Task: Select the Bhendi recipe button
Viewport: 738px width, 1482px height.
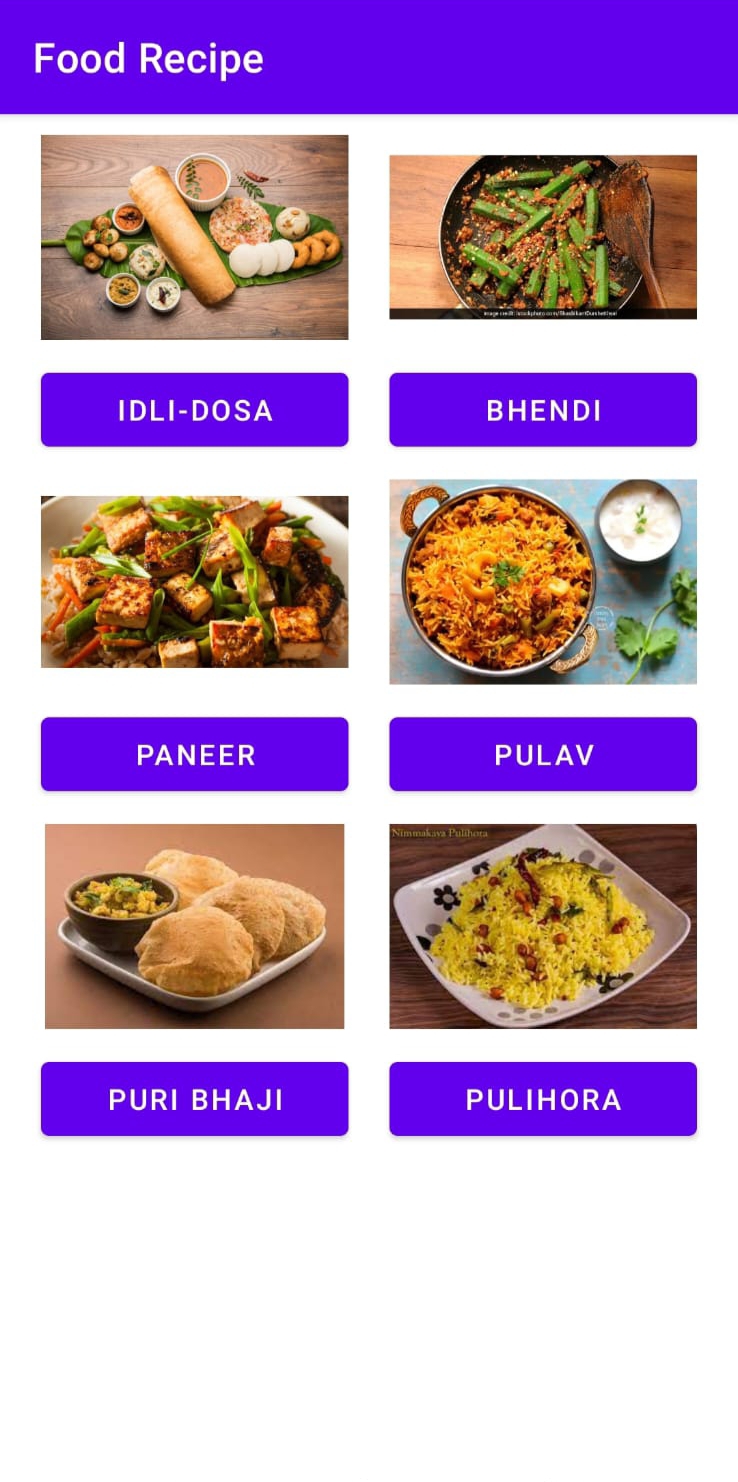Action: [543, 410]
